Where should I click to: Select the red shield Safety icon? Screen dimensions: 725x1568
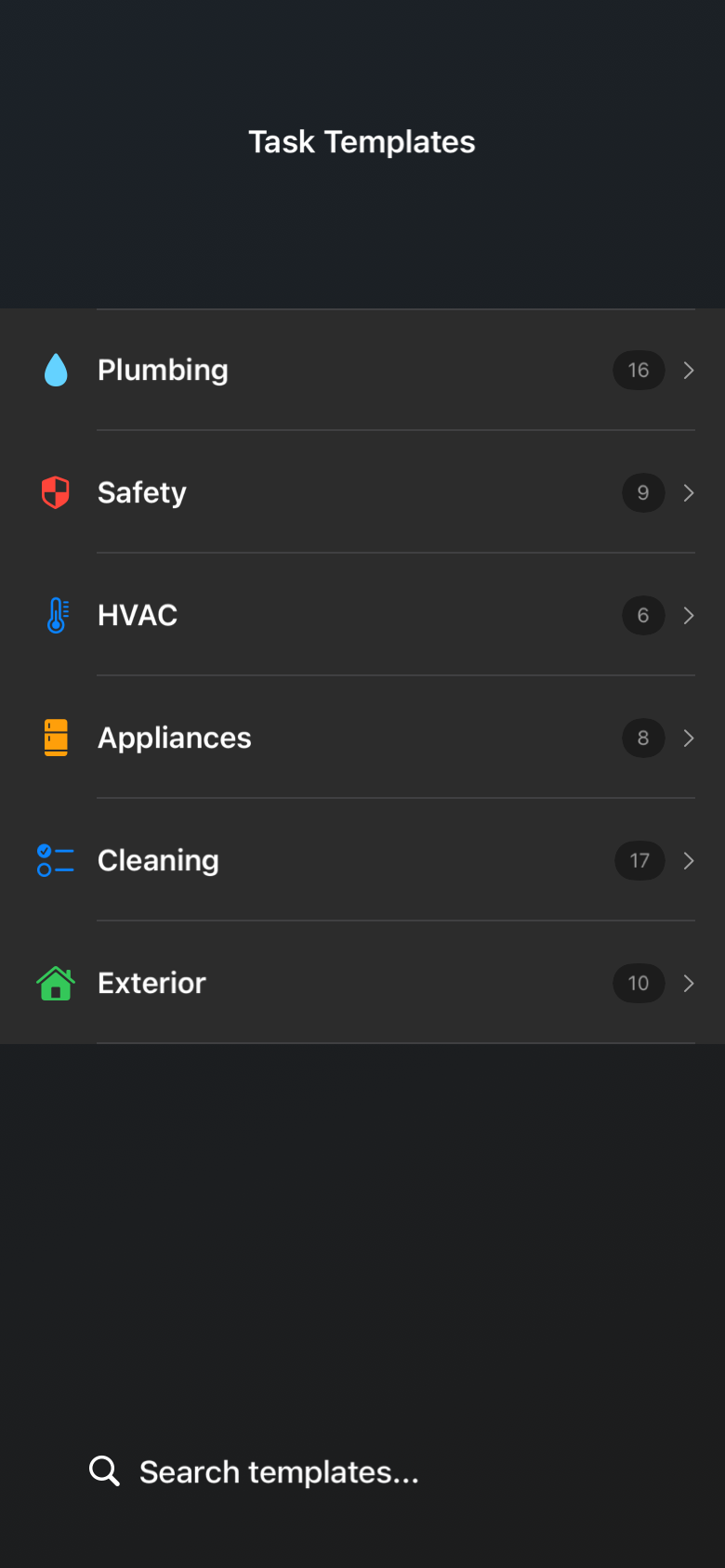coord(56,492)
